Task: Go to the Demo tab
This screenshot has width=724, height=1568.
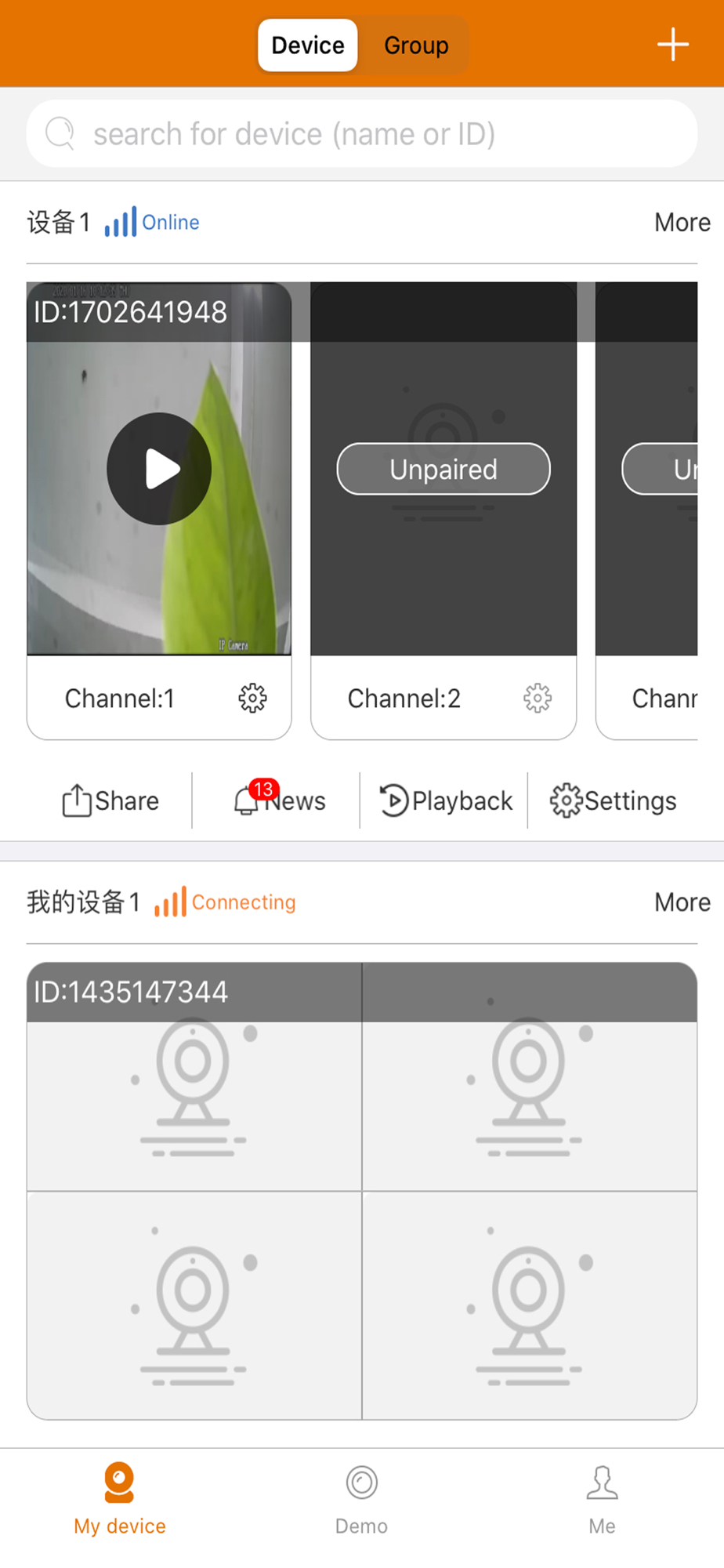Action: (x=361, y=1500)
